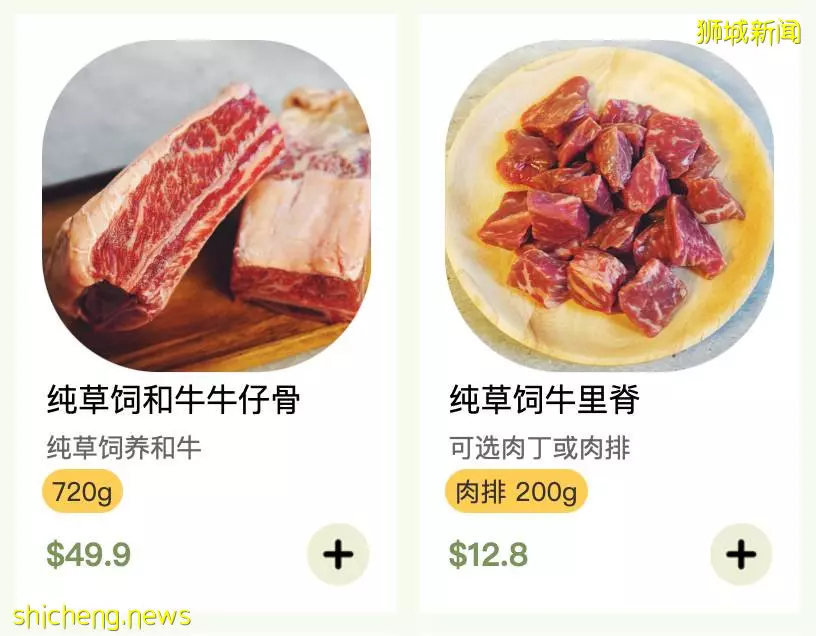Add 纯草饲牛里脊 to cart
The height and width of the screenshot is (636, 816).
pos(741,554)
